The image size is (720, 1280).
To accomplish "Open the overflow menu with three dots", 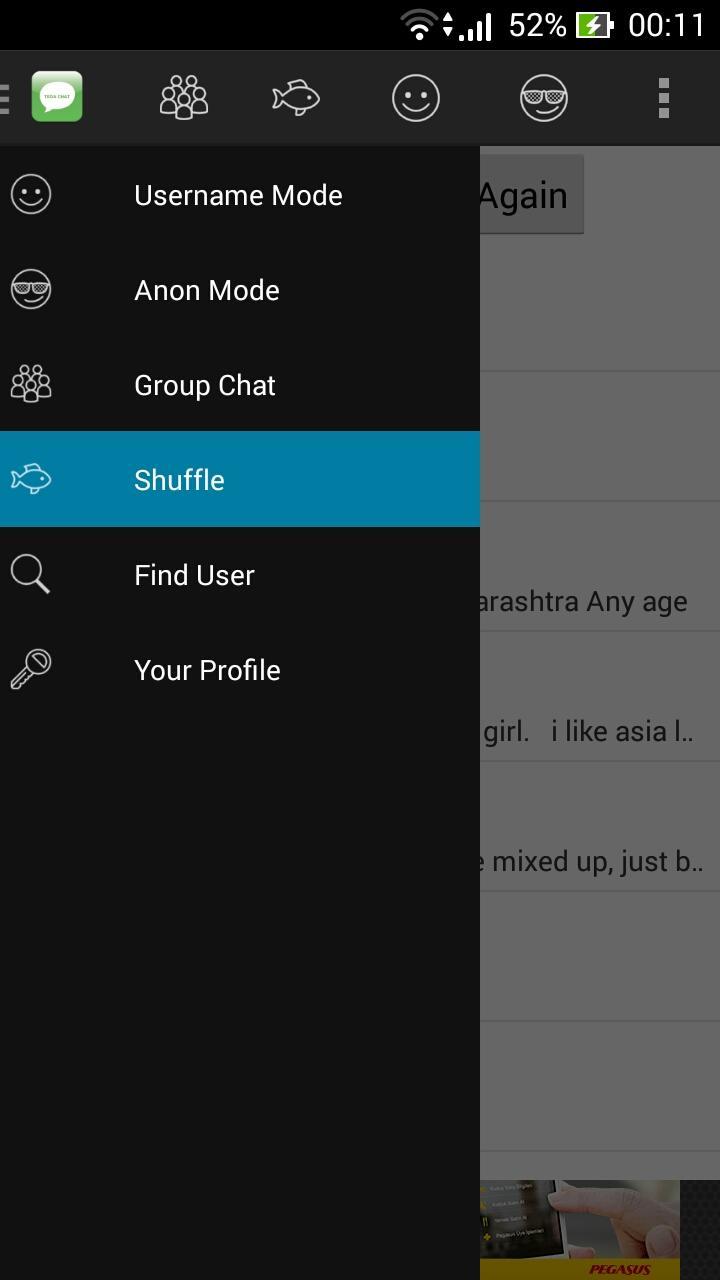I will 661,97.
